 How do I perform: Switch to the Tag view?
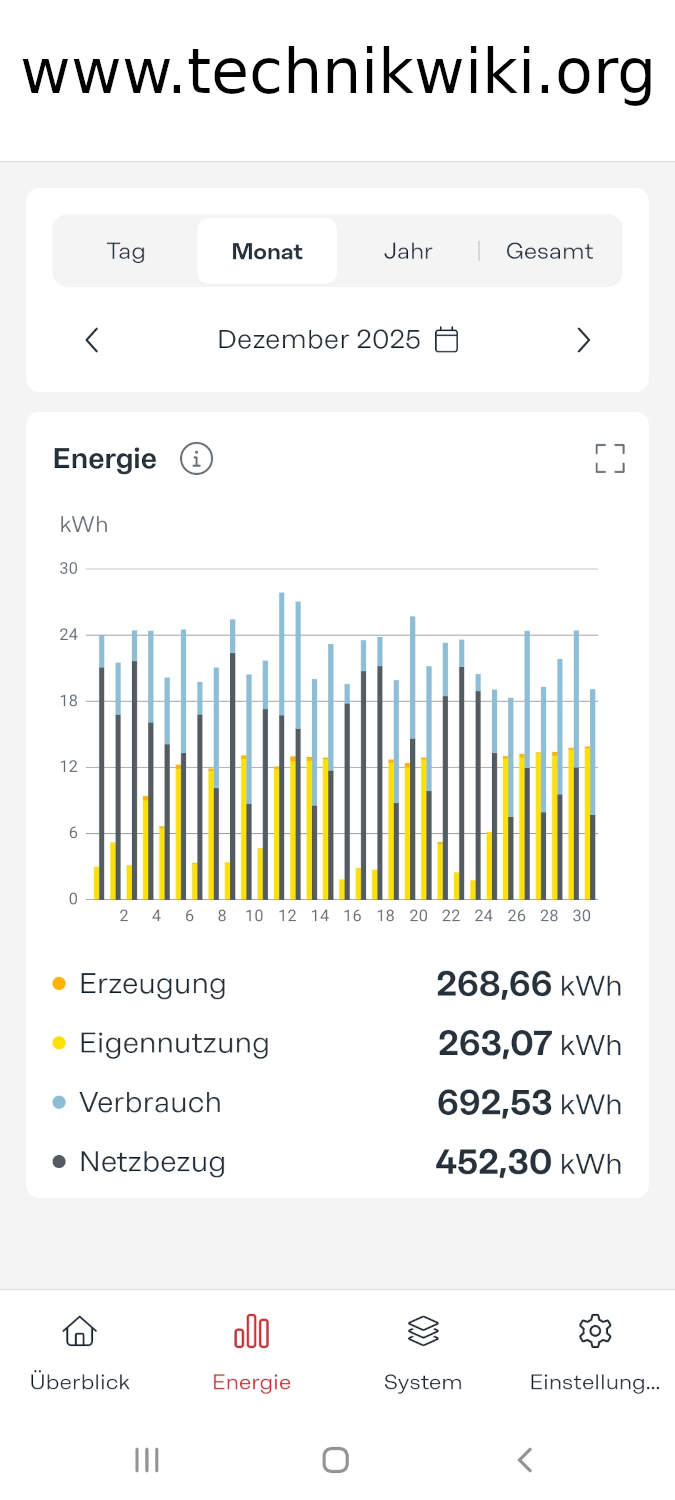tap(126, 251)
